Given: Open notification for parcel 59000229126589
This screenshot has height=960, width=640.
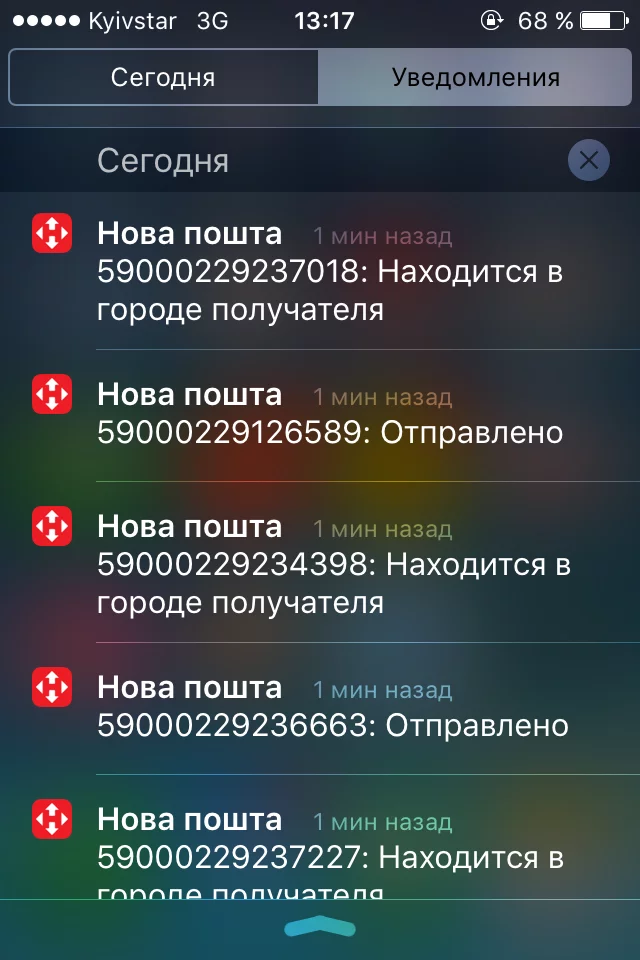Looking at the screenshot, I should point(335,415).
